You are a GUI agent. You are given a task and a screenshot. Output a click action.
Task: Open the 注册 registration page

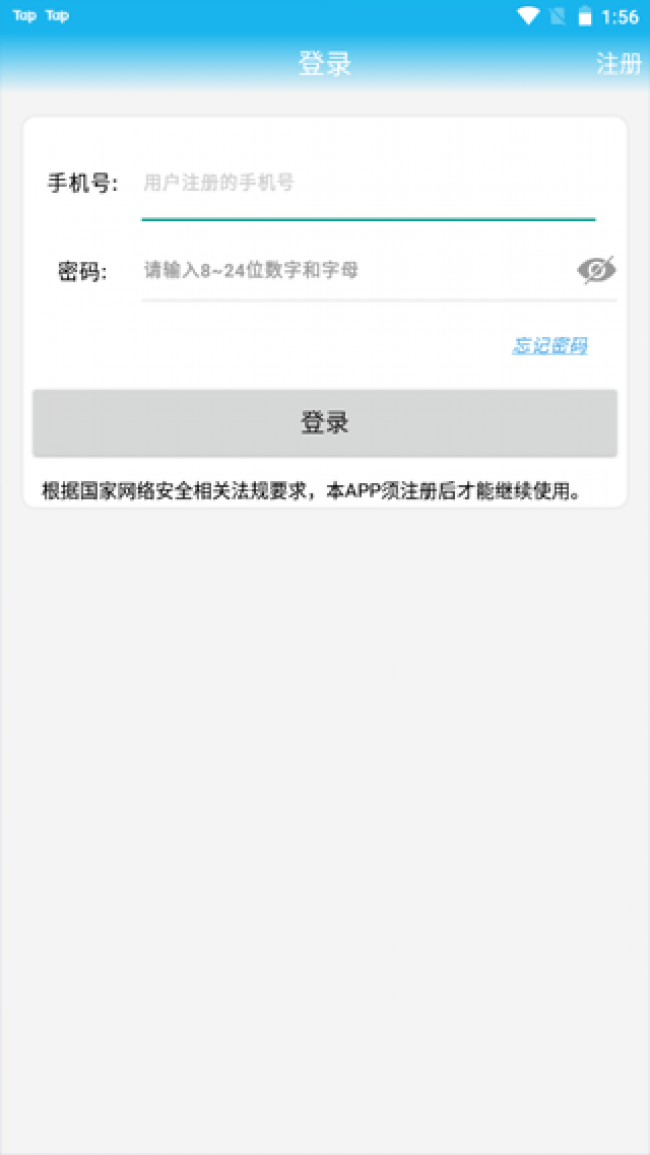[x=618, y=64]
